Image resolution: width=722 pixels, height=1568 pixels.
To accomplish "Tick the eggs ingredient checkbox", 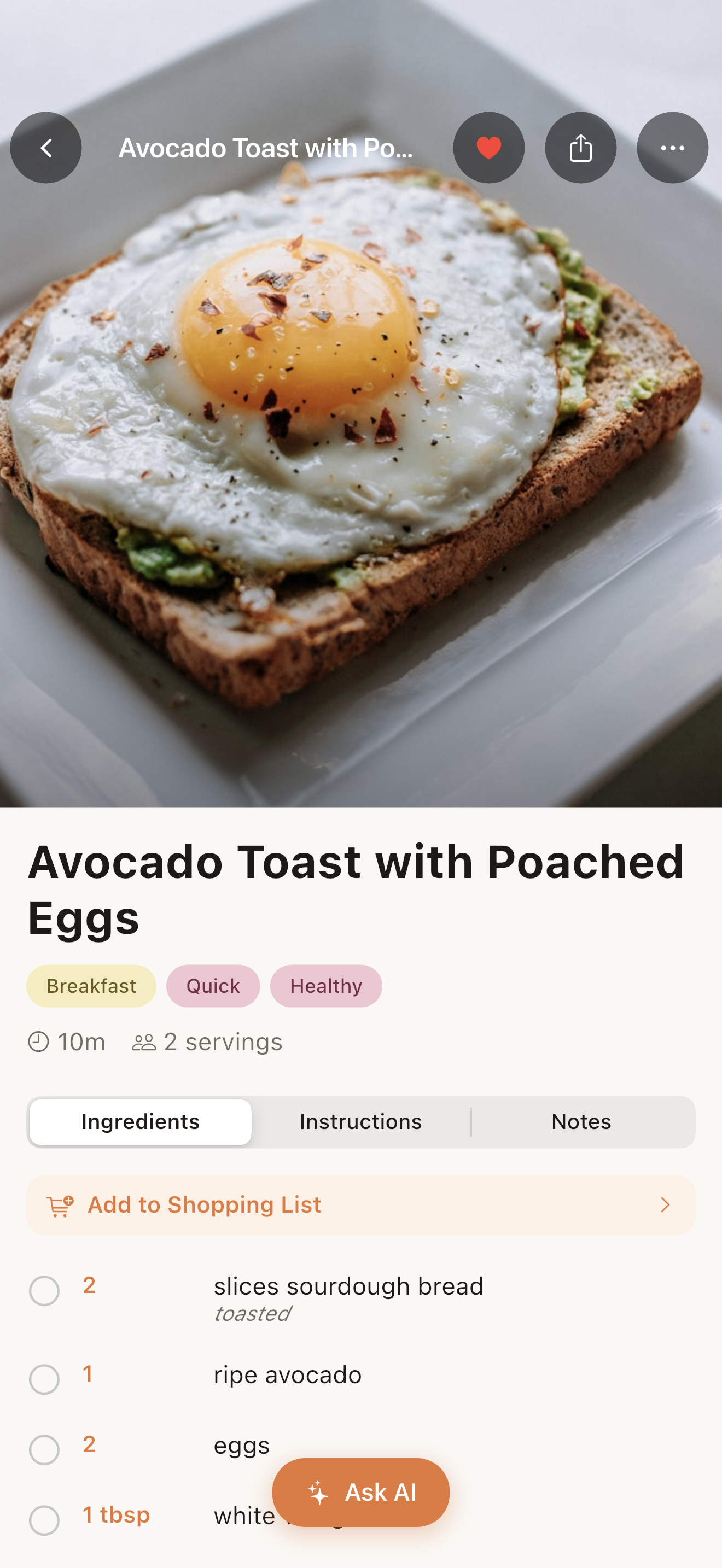I will [x=44, y=1449].
